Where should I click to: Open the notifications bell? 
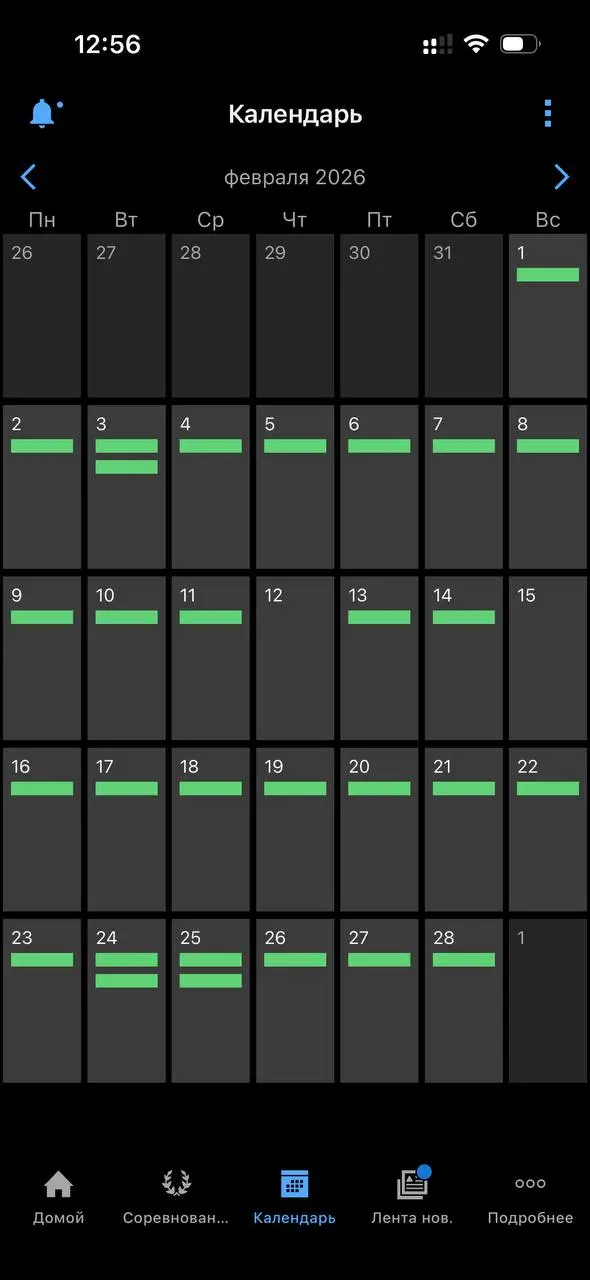[x=42, y=114]
